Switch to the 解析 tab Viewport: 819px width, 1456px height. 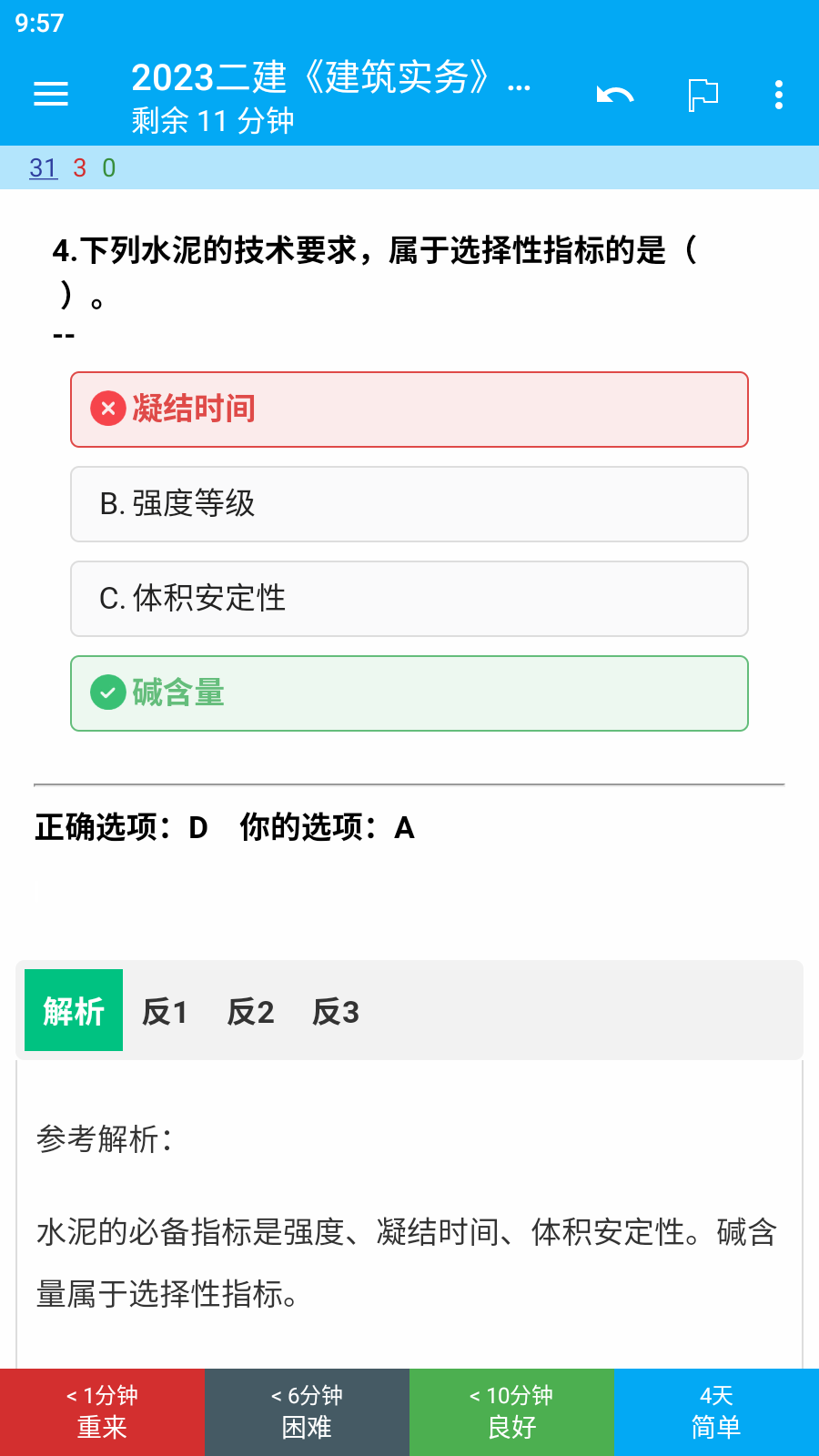pos(74,1010)
